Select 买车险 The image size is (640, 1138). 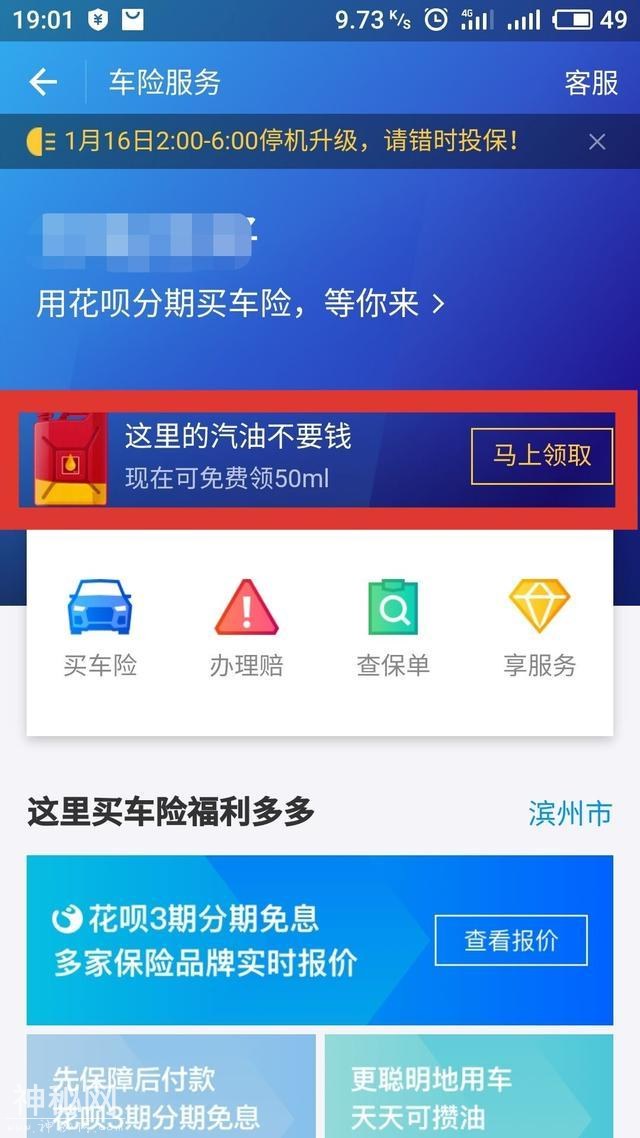tap(100, 628)
